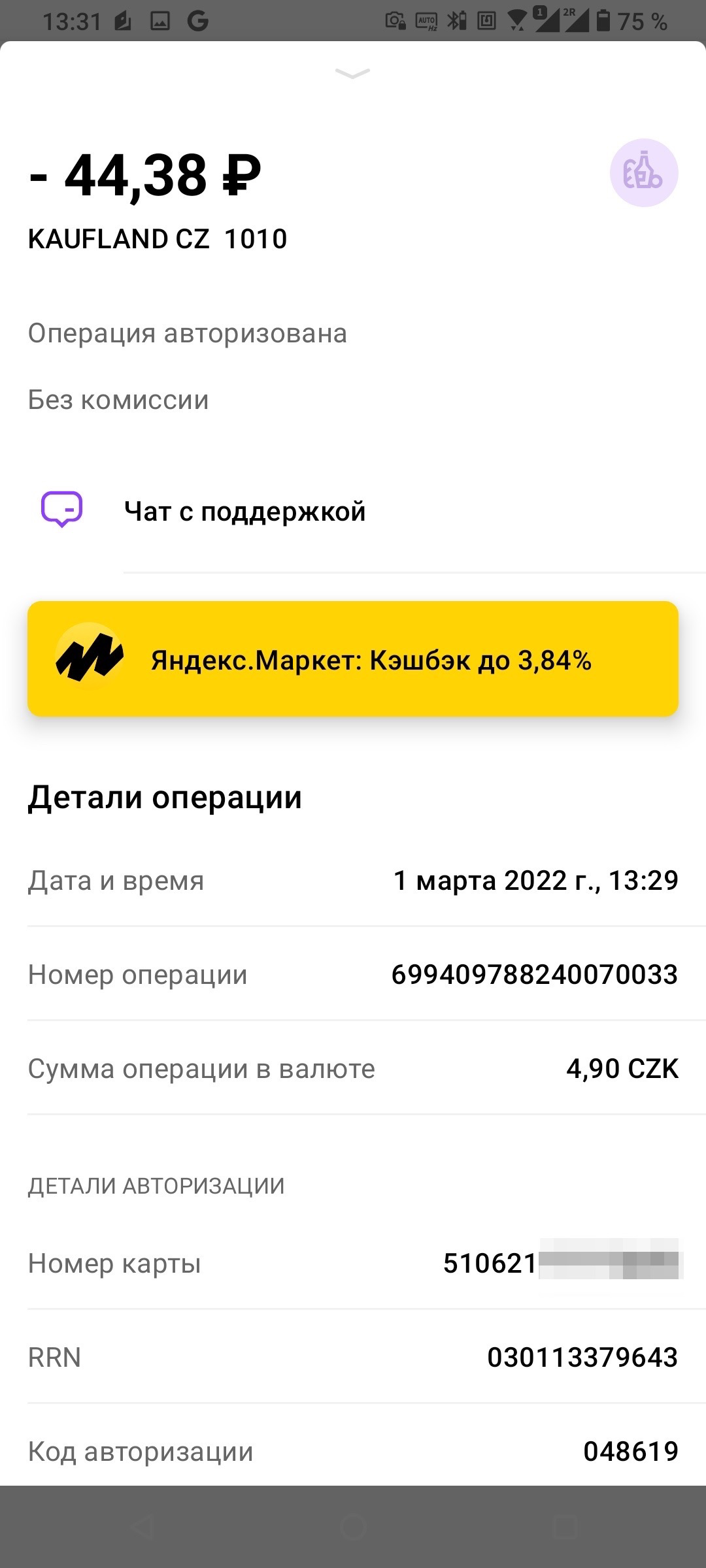Open the Yandex.Market cashback 3,84% offer
This screenshot has width=706, height=1568.
pyautogui.click(x=353, y=661)
